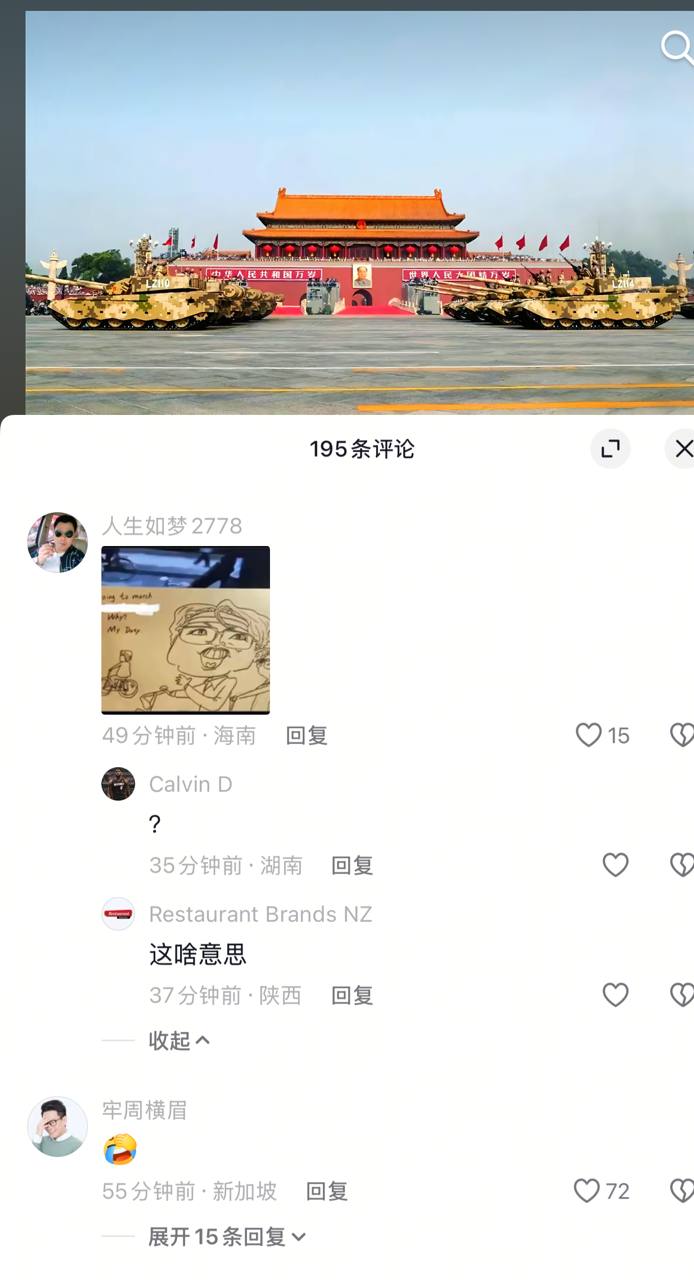The height and width of the screenshot is (1280, 694).
Task: Reply to Calvin D's comment
Action: click(x=352, y=866)
